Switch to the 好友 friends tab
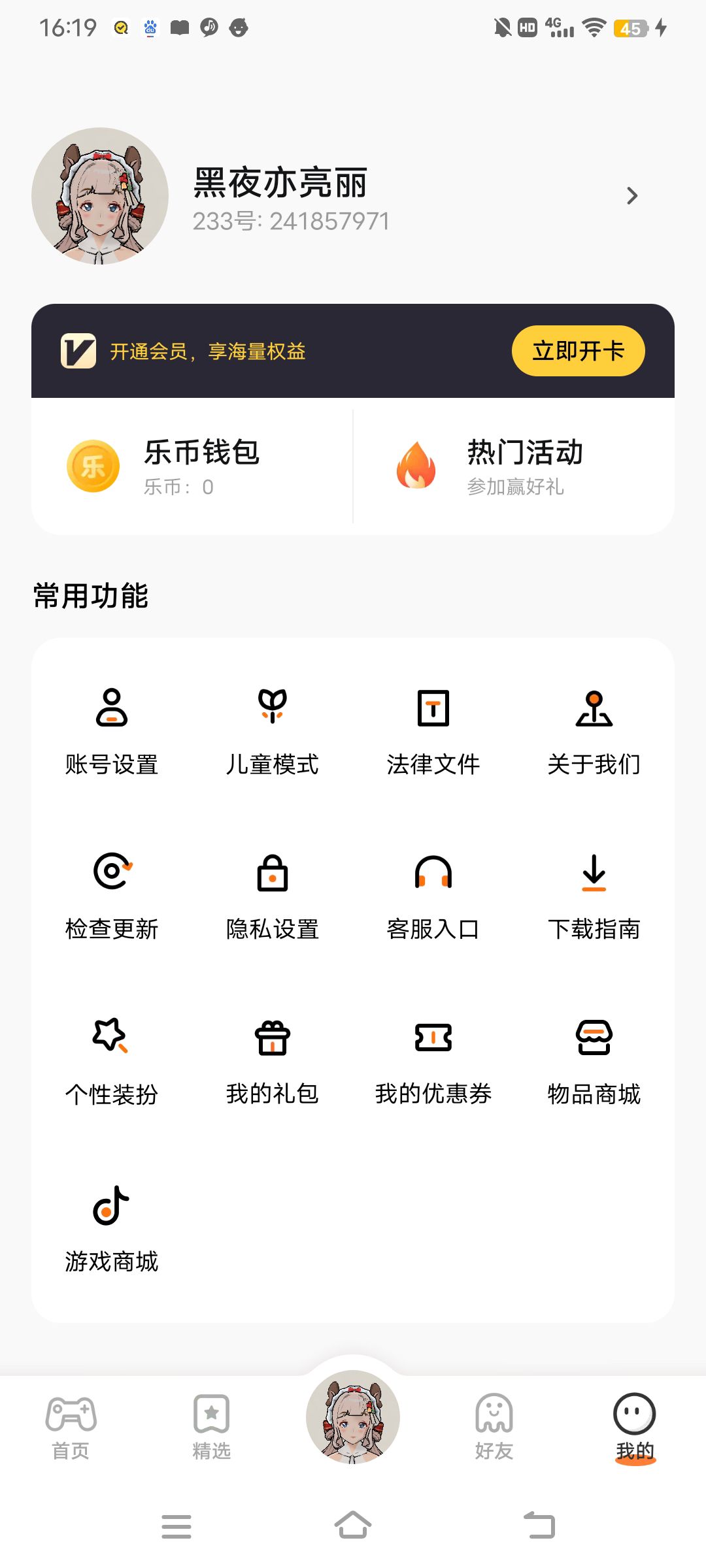This screenshot has width=706, height=1568. (x=494, y=1427)
